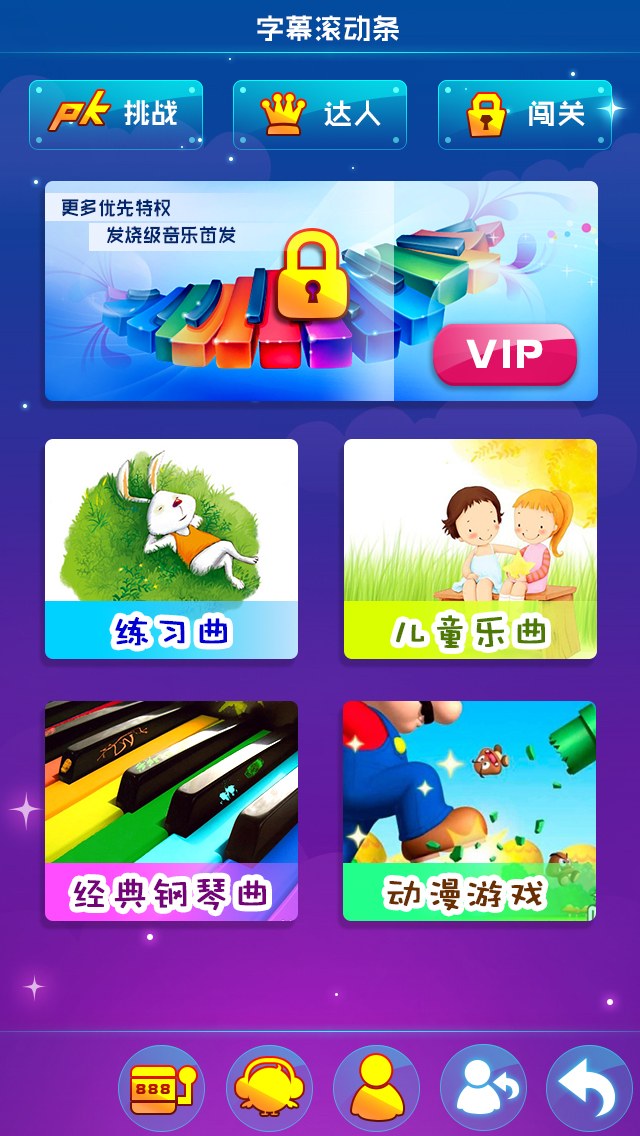Open the 练习曲 category
The image size is (640, 1136).
pyautogui.click(x=171, y=549)
